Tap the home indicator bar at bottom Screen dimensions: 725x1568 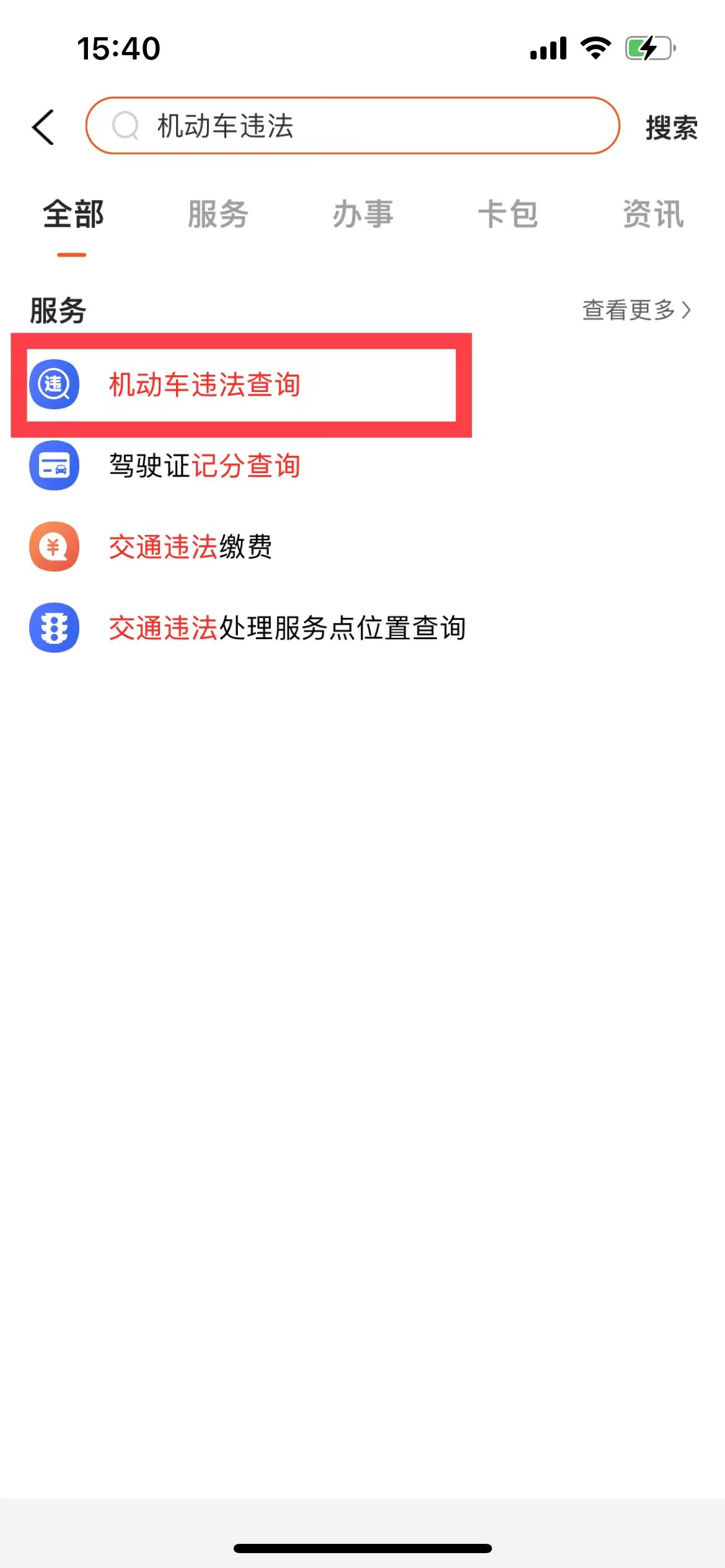[362, 1546]
